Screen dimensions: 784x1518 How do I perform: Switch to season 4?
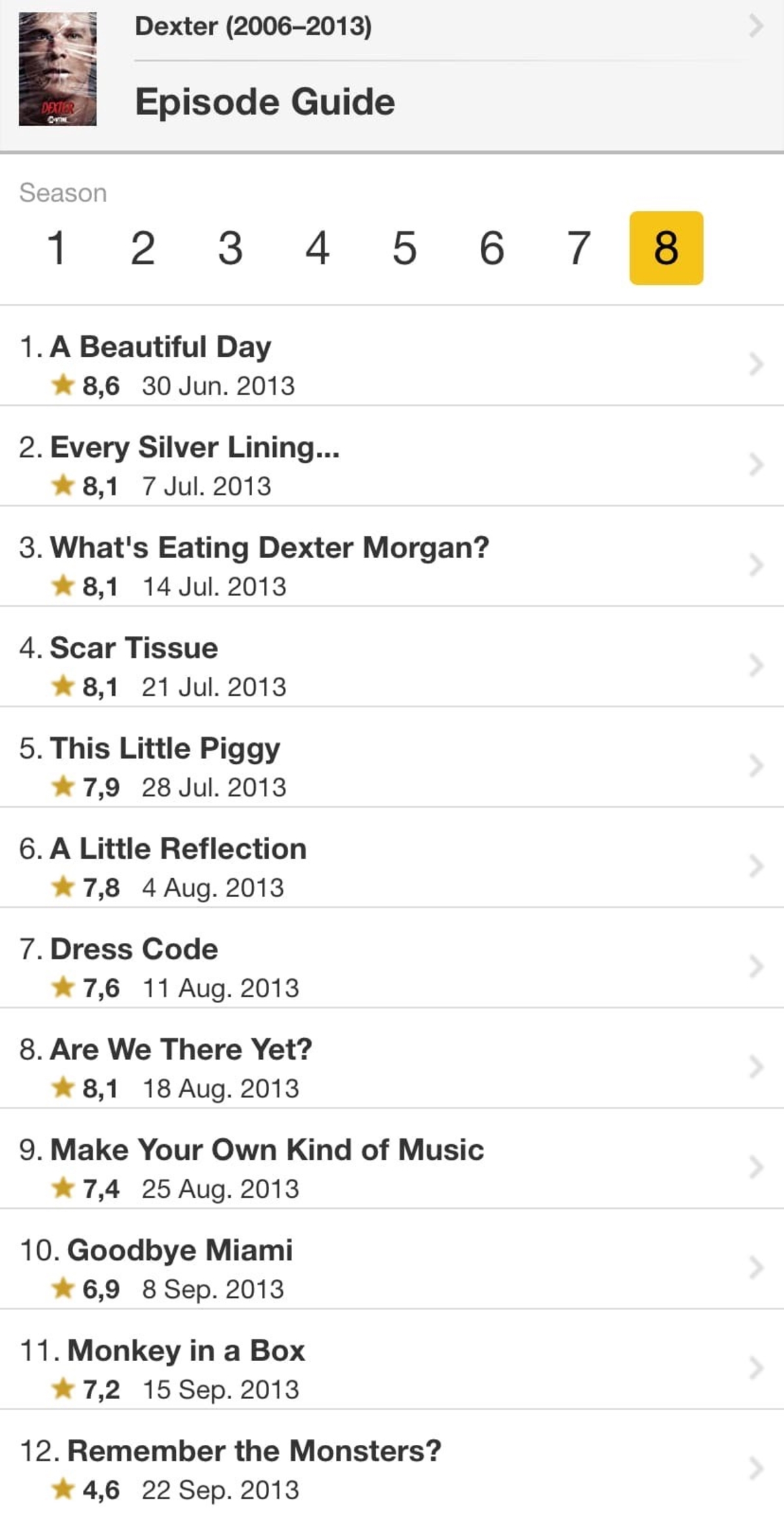(x=318, y=248)
